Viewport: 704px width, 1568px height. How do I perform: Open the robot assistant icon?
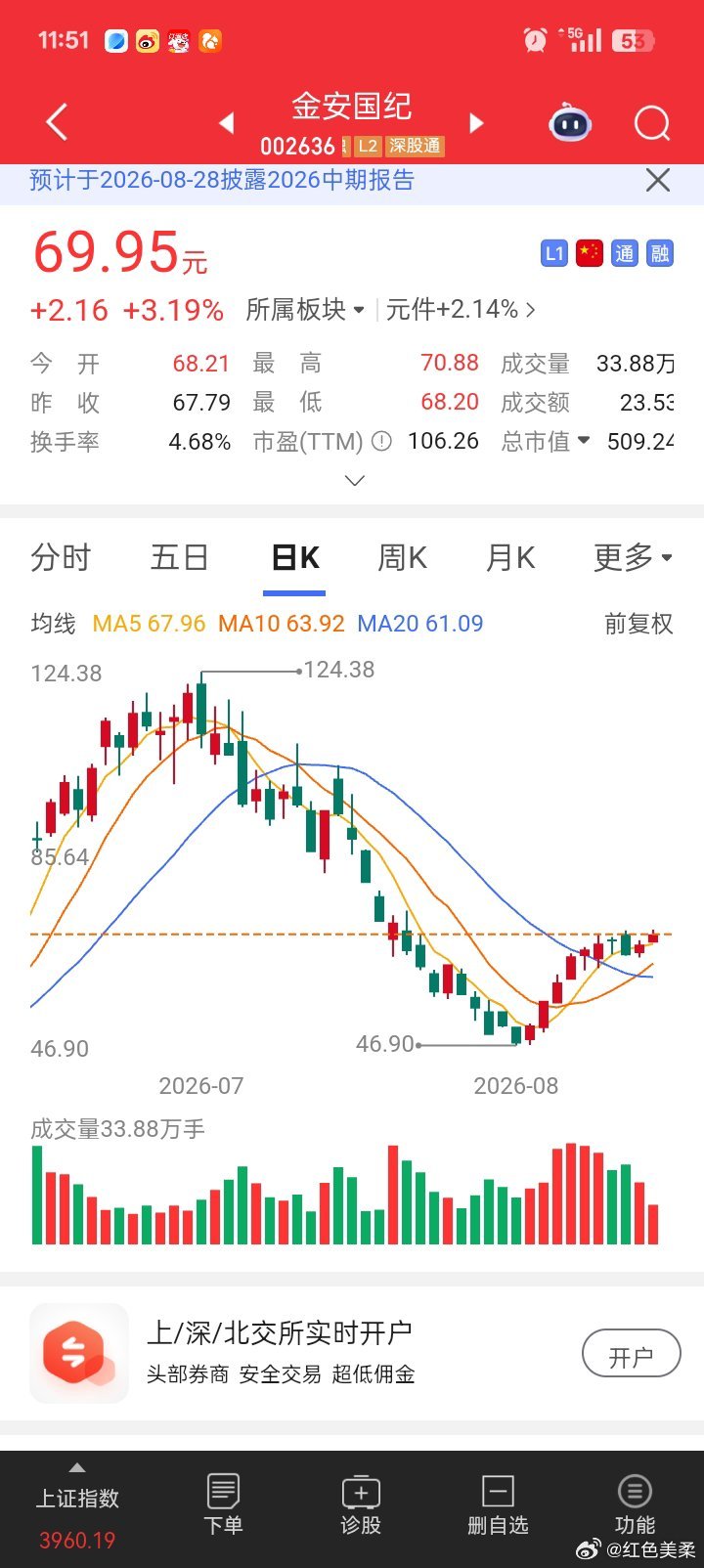point(571,123)
